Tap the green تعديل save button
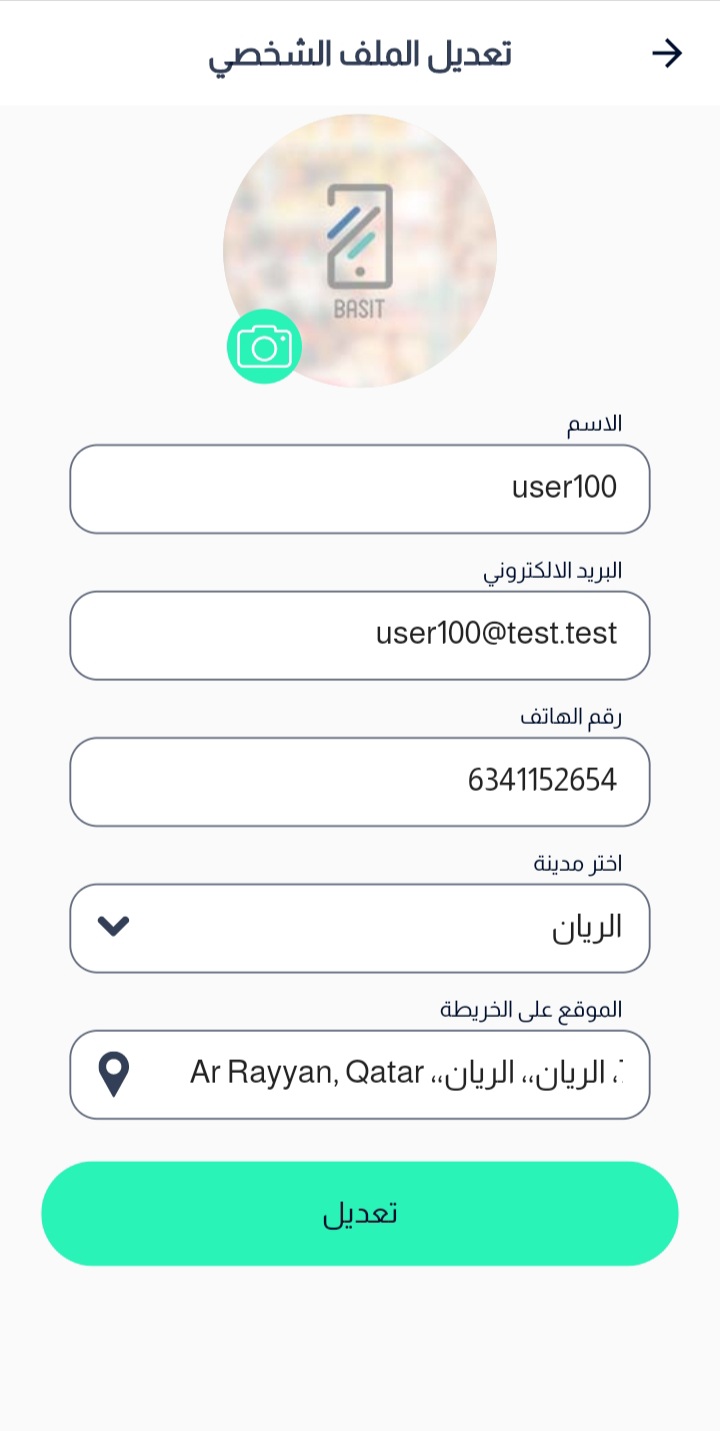The height and width of the screenshot is (1431, 720). (360, 1213)
